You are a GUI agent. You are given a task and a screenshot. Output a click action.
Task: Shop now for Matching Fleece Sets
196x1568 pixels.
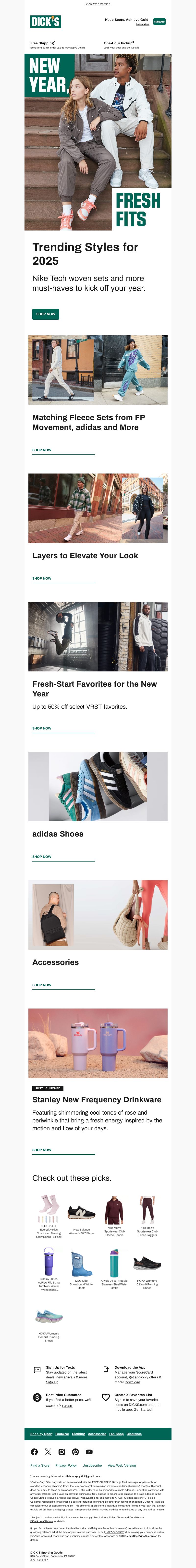click(x=42, y=450)
